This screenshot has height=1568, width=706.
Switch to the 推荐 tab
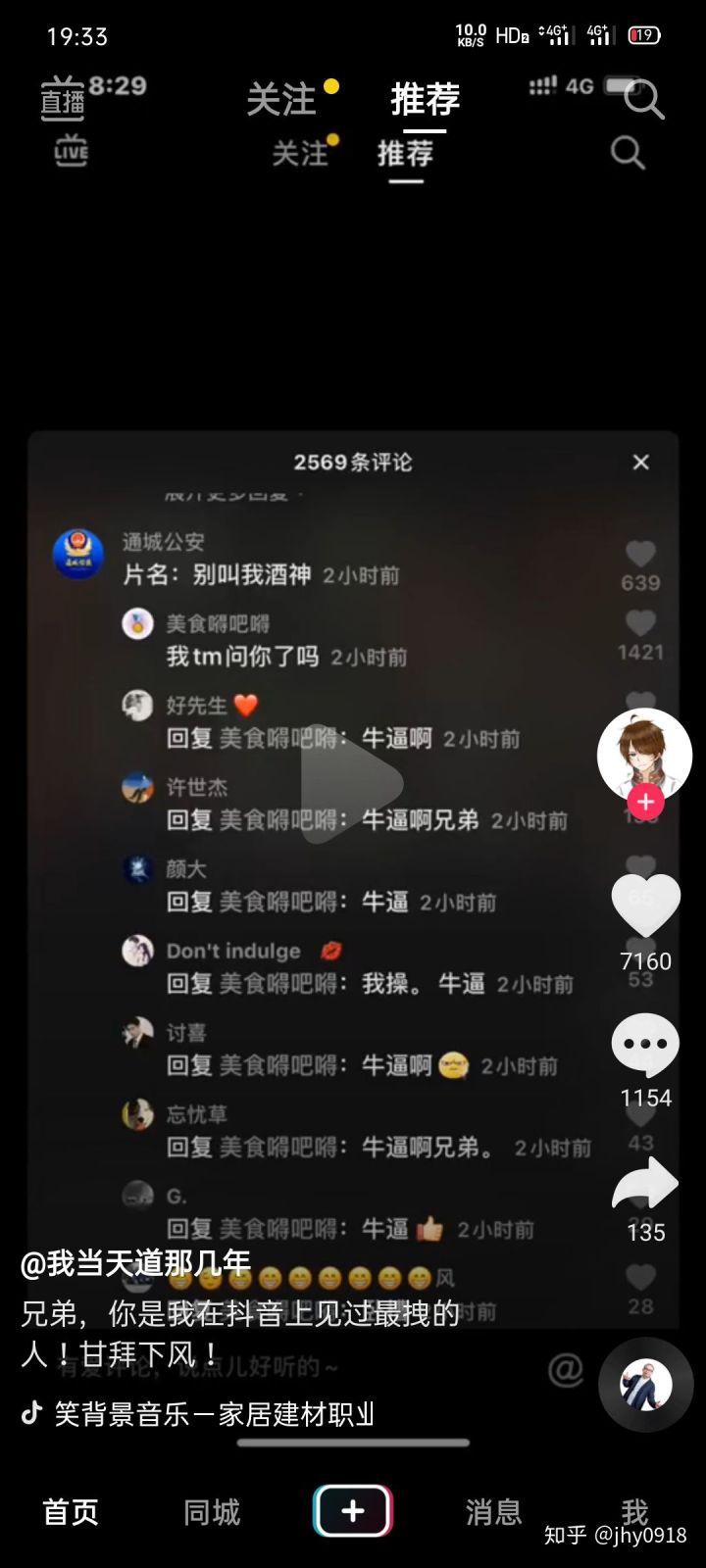coord(425,99)
